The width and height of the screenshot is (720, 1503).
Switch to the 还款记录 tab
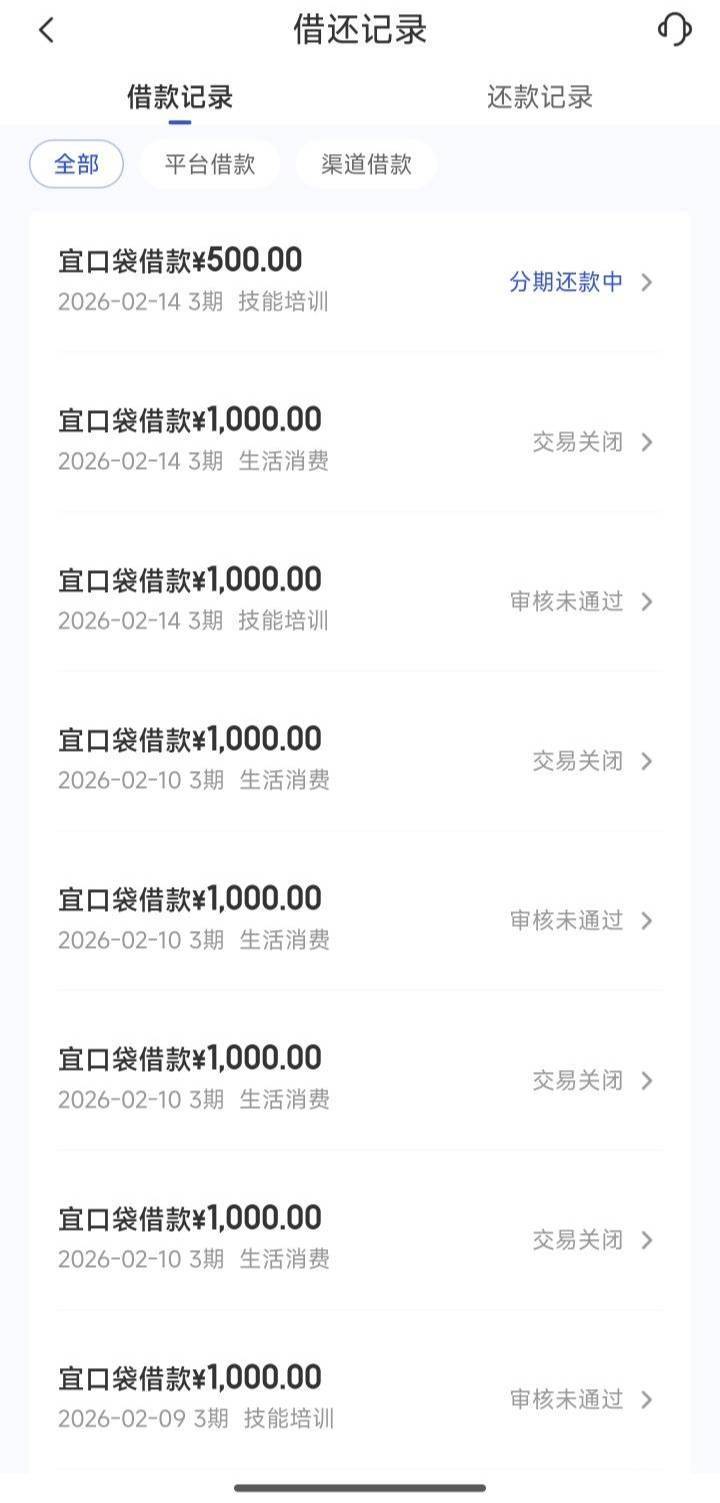coord(540,97)
